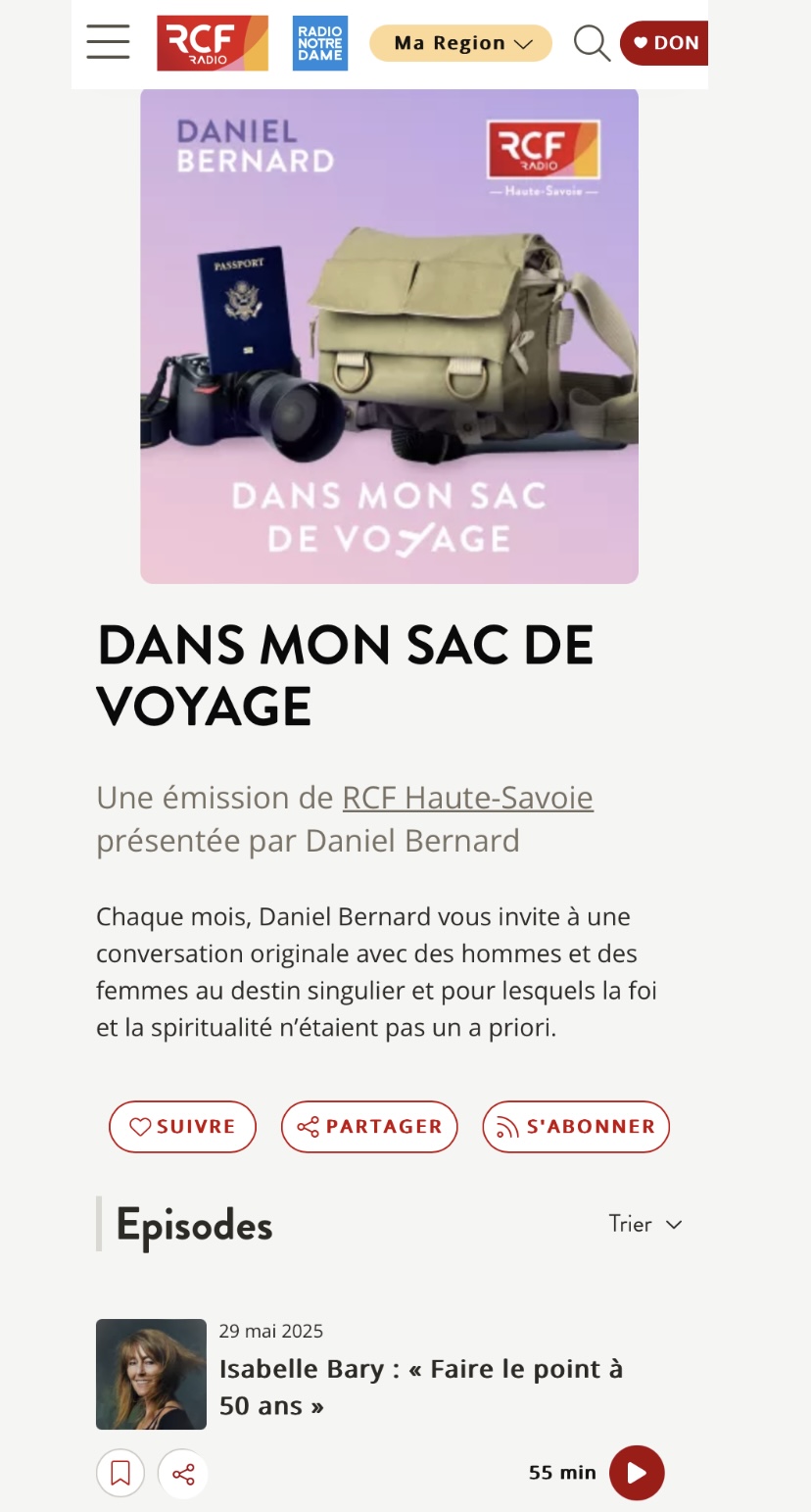Open the RCF Haute-Savoie link

[467, 798]
